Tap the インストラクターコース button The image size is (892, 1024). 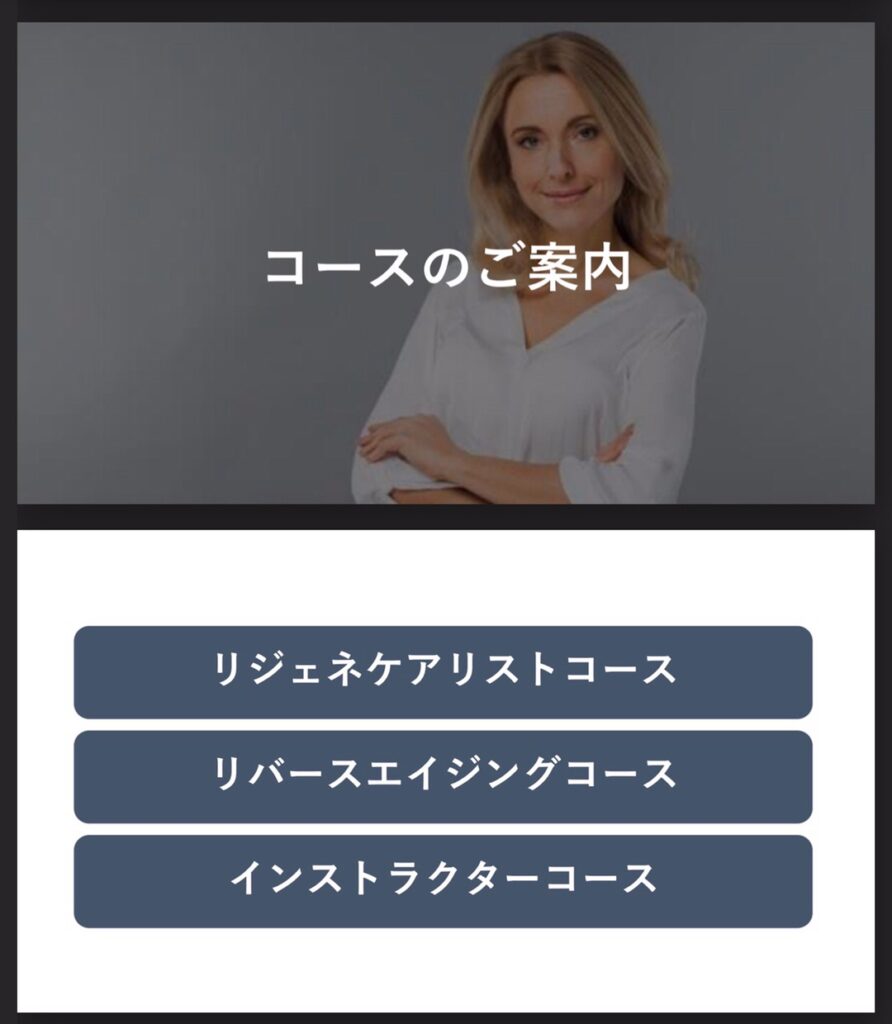443,880
